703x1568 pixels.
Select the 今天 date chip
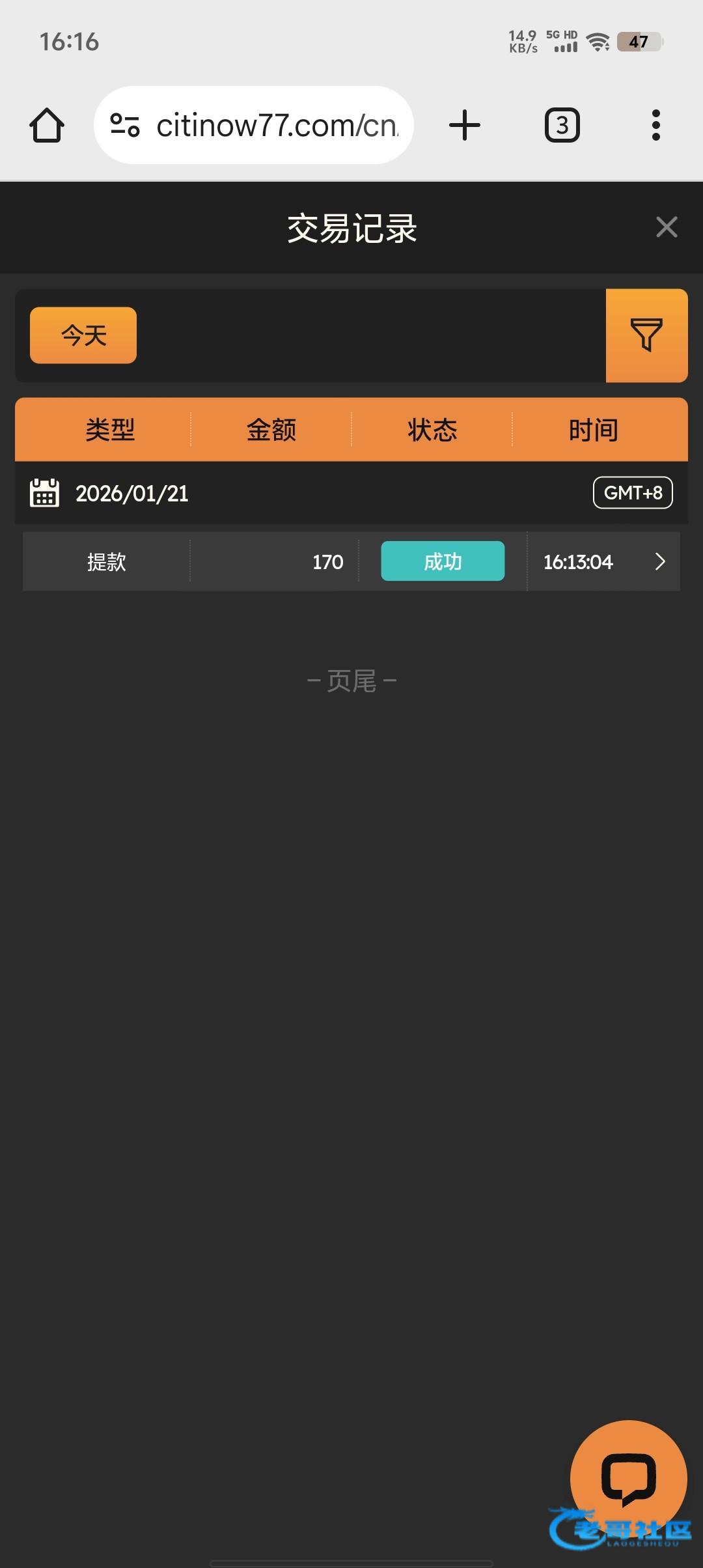pos(83,335)
